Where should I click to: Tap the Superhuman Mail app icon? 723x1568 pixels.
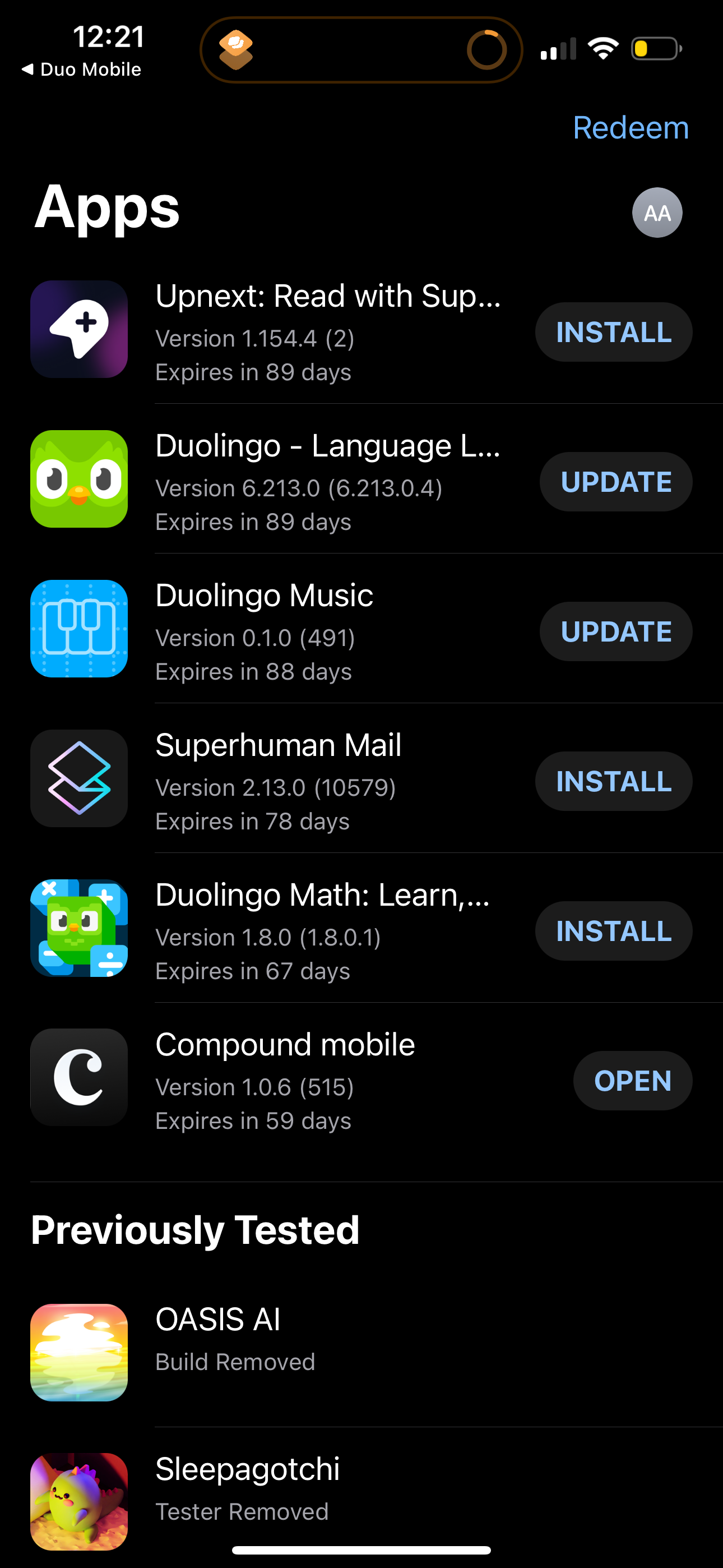pyautogui.click(x=78, y=780)
